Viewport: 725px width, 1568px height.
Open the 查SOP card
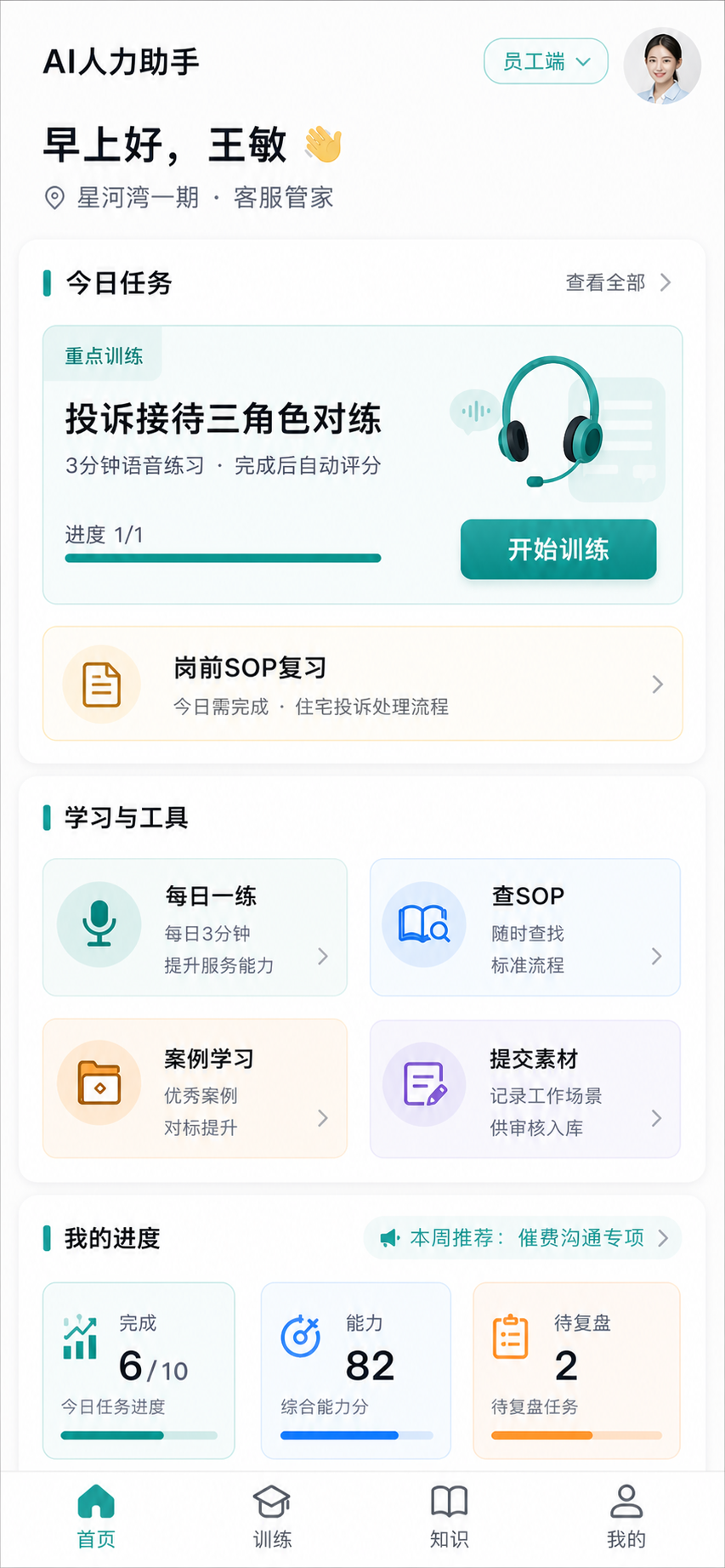pos(525,927)
